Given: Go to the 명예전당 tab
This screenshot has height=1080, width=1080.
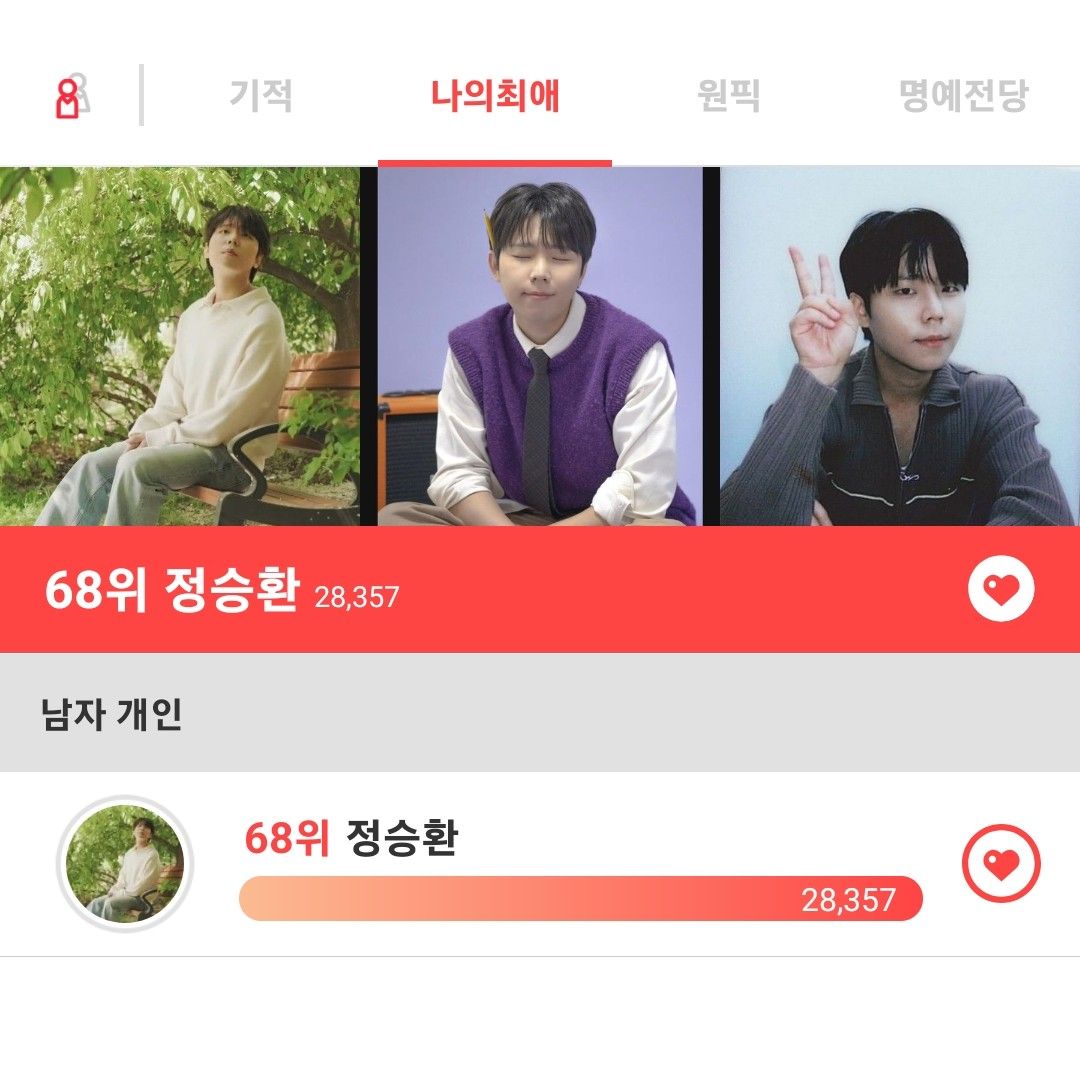Looking at the screenshot, I should click(x=963, y=96).
